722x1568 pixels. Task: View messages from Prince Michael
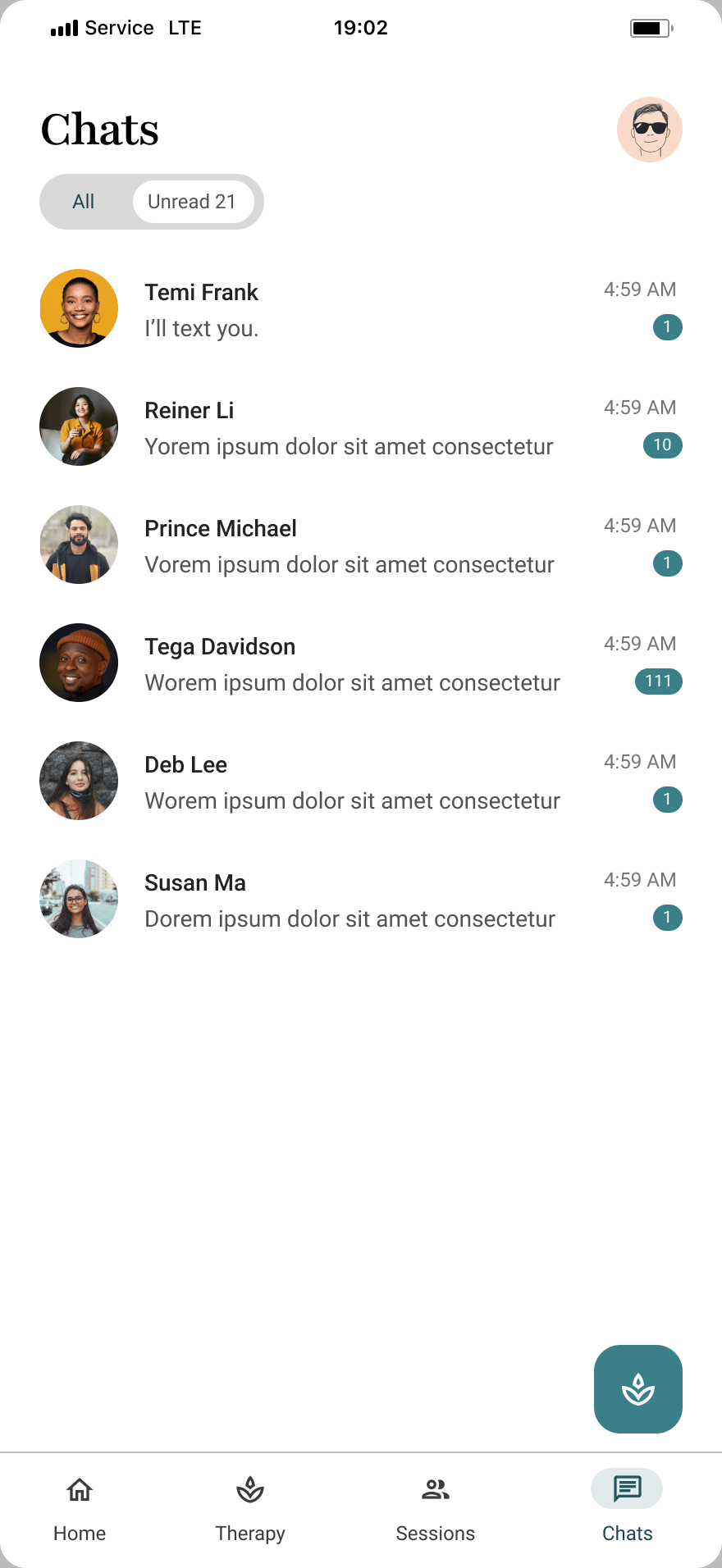pyautogui.click(x=361, y=545)
